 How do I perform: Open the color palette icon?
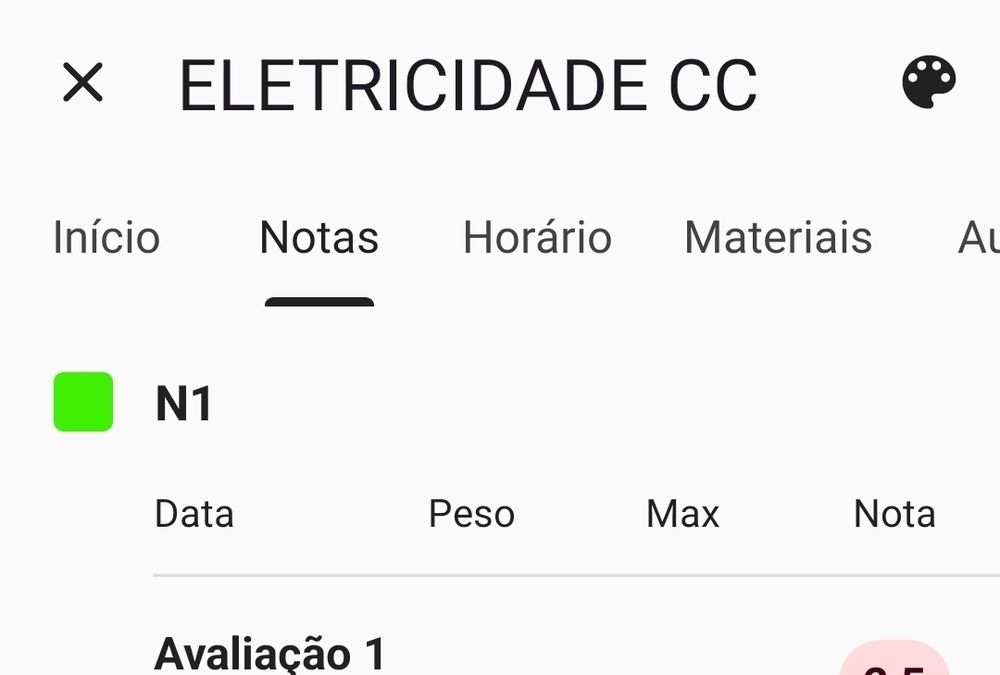929,82
